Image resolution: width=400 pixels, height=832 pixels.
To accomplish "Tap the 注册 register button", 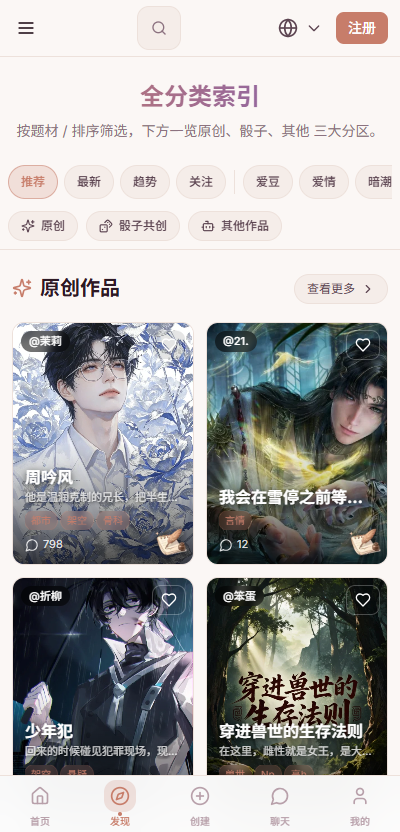I will click(x=362, y=28).
